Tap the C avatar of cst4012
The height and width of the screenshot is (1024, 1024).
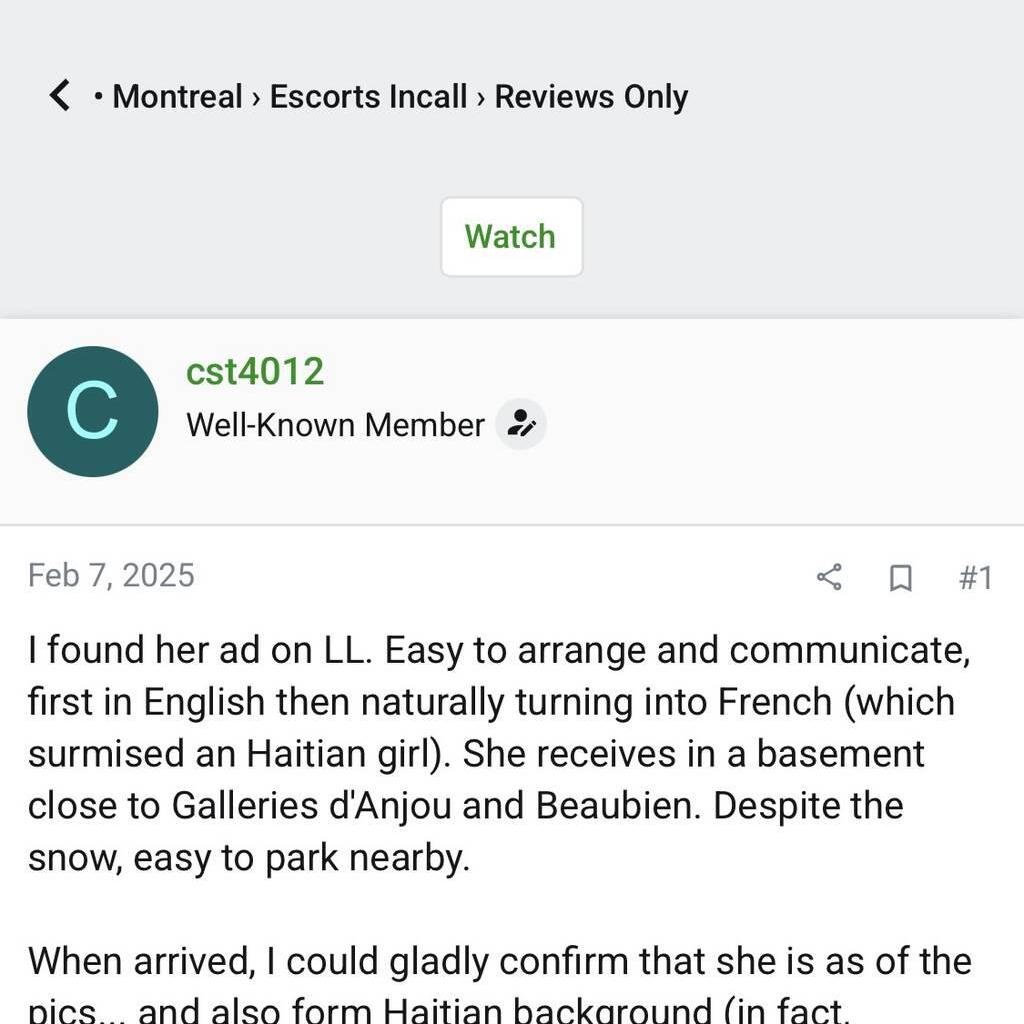92,411
